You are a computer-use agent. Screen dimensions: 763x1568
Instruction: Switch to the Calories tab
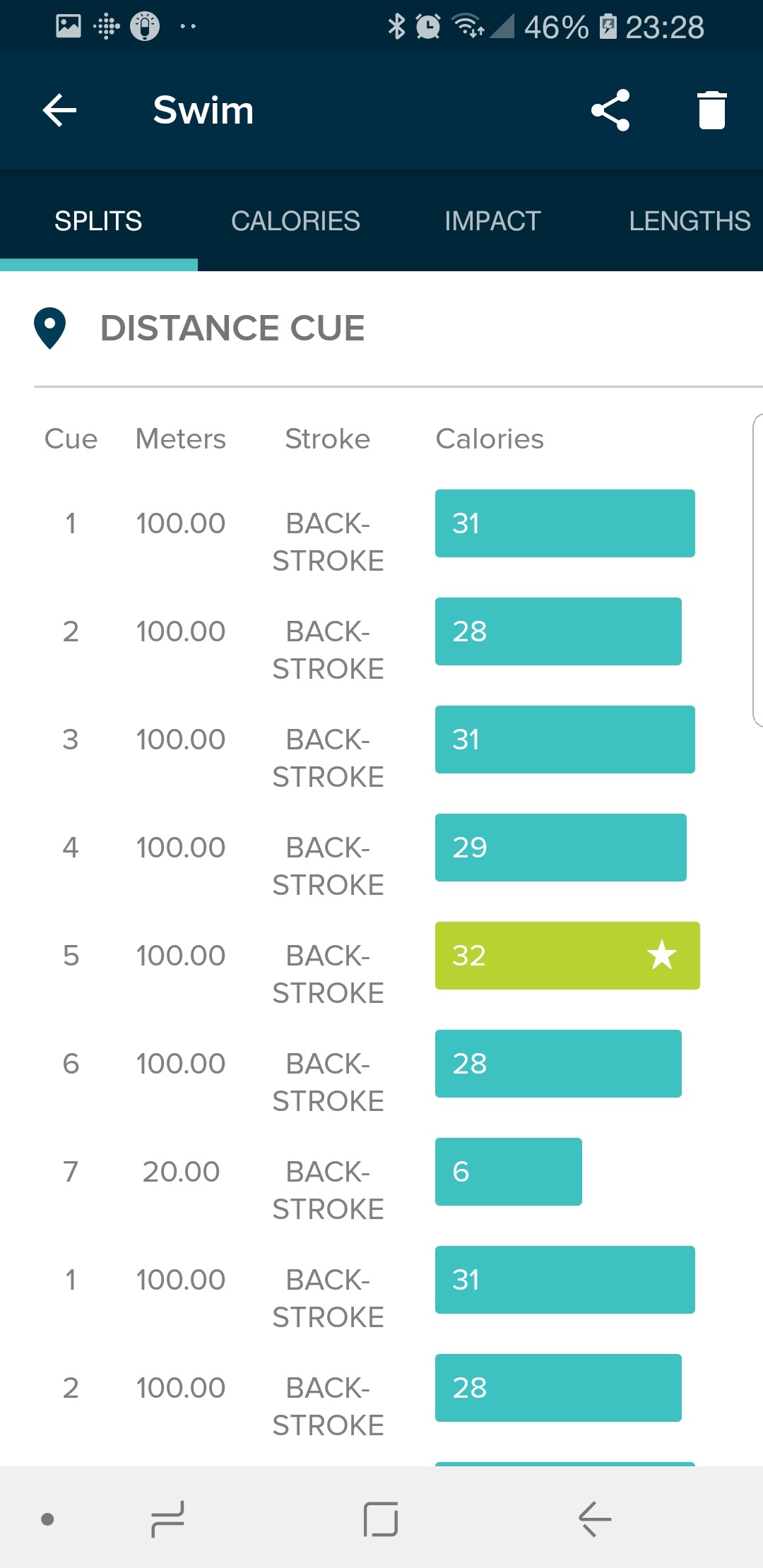295,221
